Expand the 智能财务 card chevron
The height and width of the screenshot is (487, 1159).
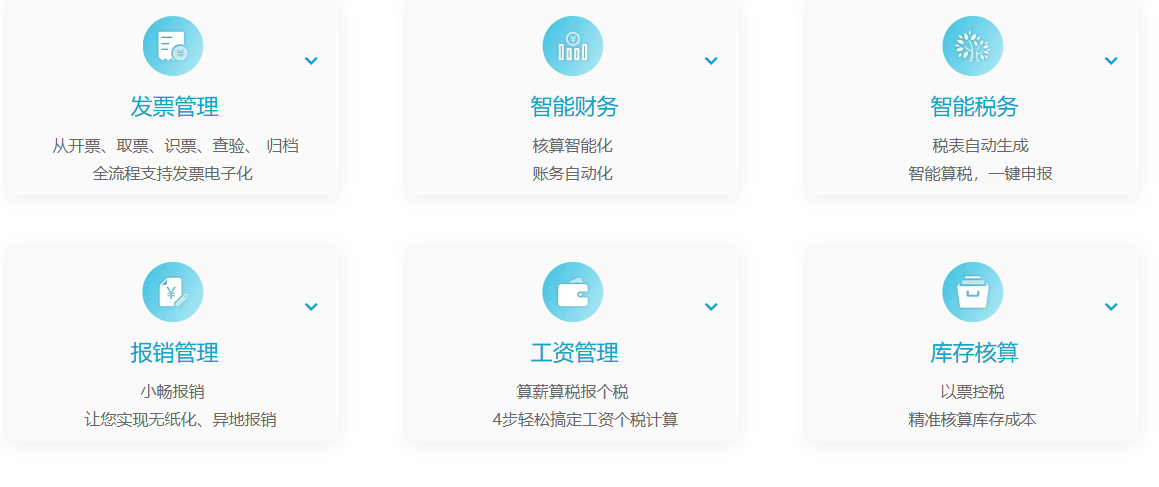click(711, 61)
